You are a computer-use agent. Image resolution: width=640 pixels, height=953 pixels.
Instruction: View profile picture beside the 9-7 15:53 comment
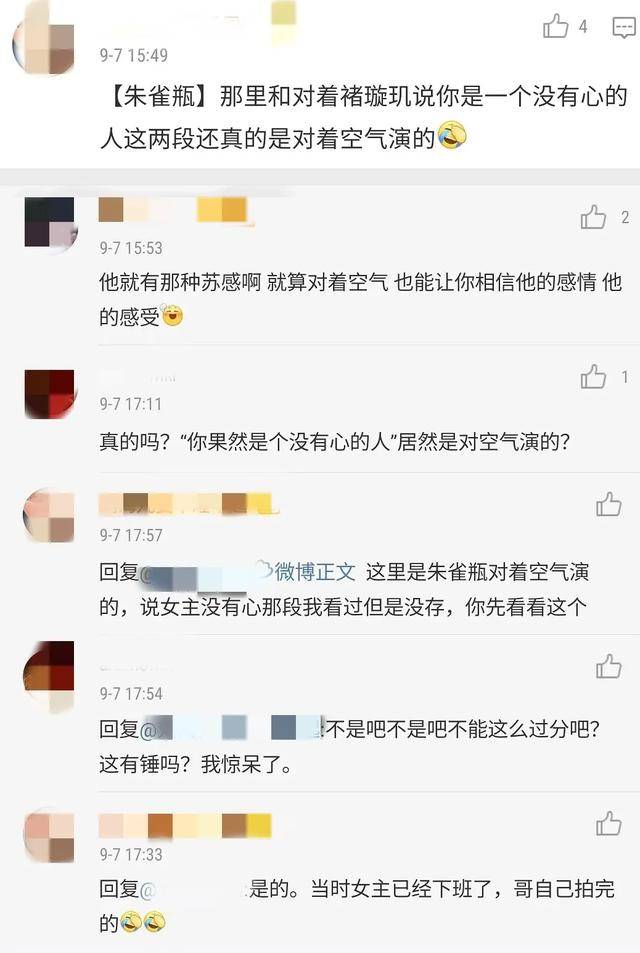(49, 223)
